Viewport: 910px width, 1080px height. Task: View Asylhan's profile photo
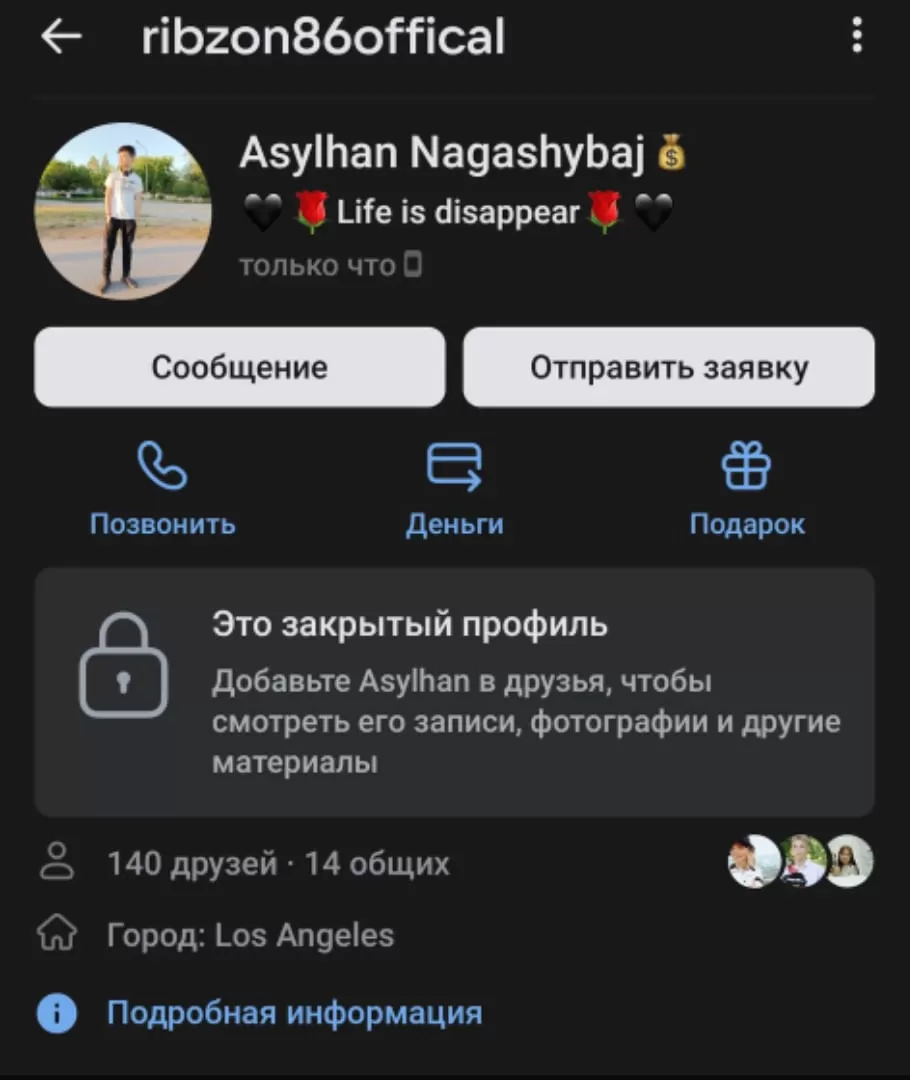[123, 211]
